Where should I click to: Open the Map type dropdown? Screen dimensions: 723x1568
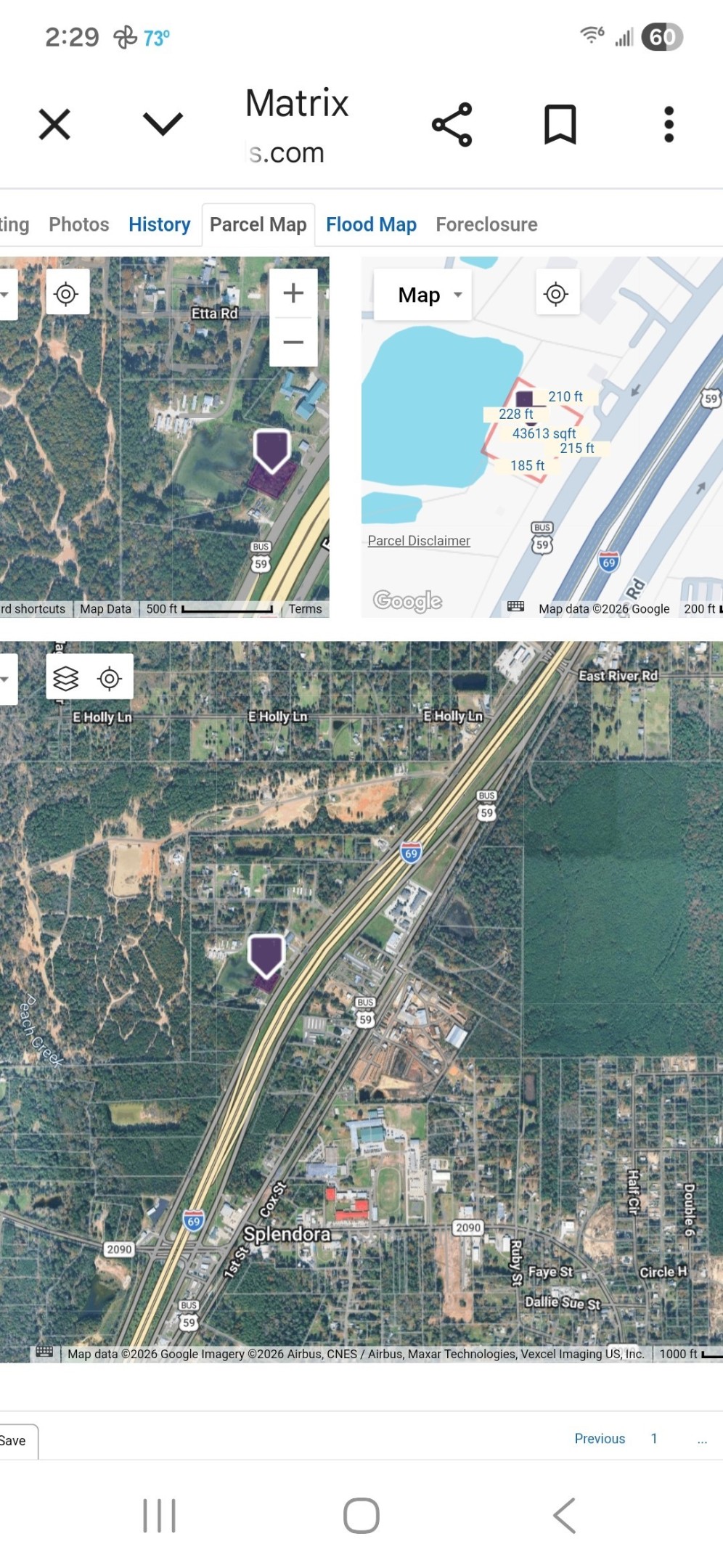(428, 295)
